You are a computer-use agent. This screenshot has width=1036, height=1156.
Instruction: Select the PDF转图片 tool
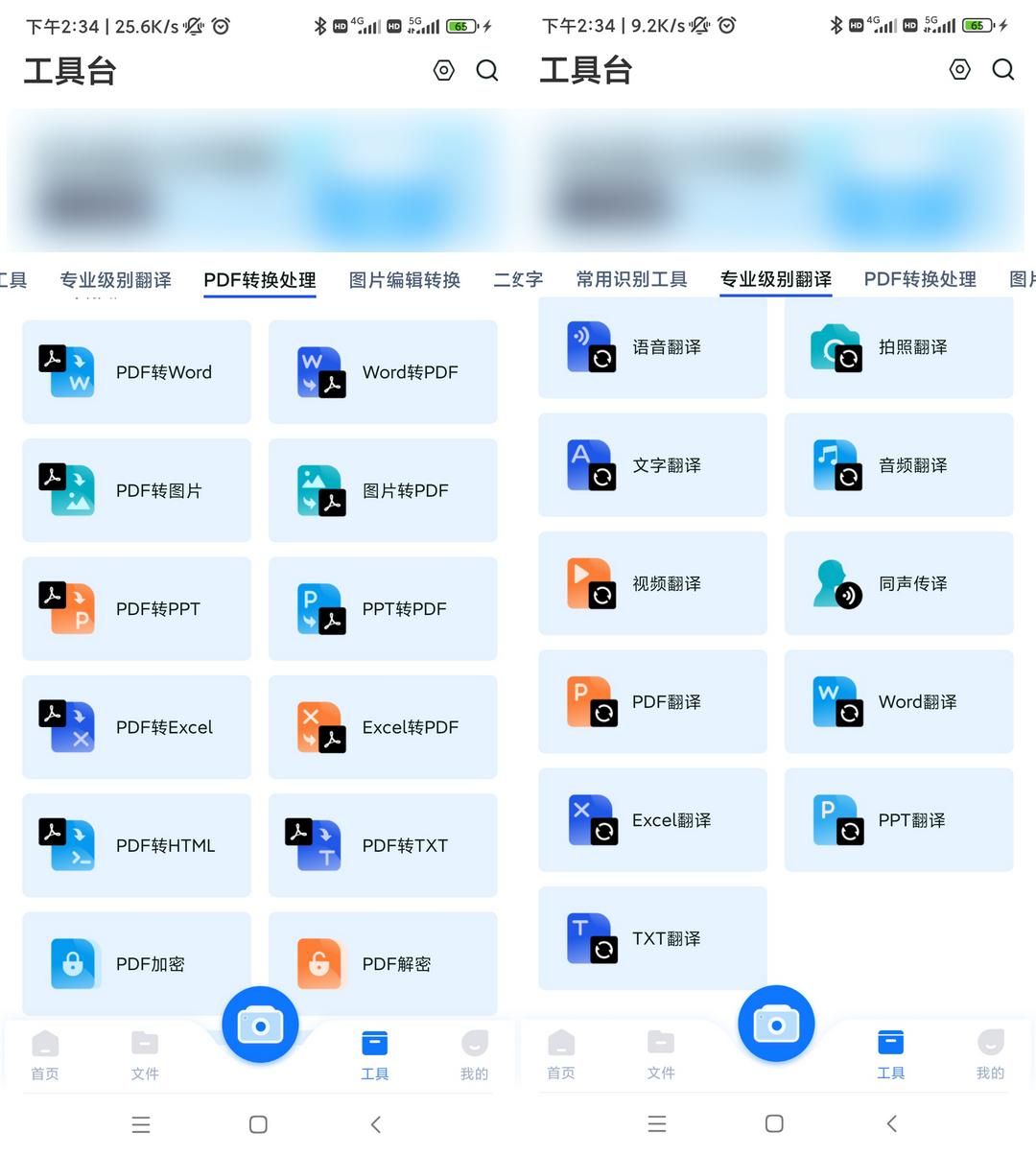(136, 490)
